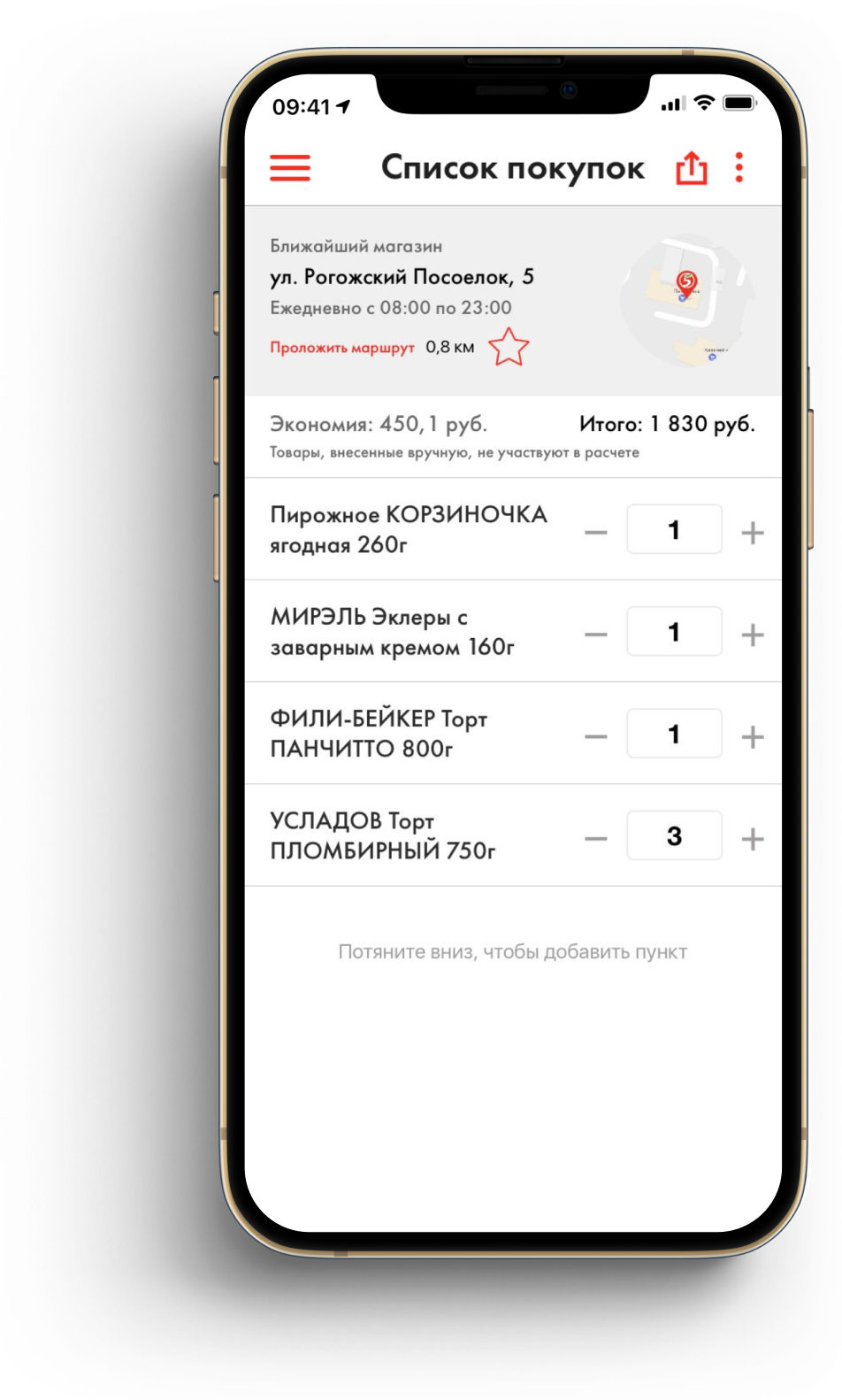Add one more УСЛАДОВ Торт ПЛОМБИРНЫЙ
842x1400 pixels.
tap(753, 839)
